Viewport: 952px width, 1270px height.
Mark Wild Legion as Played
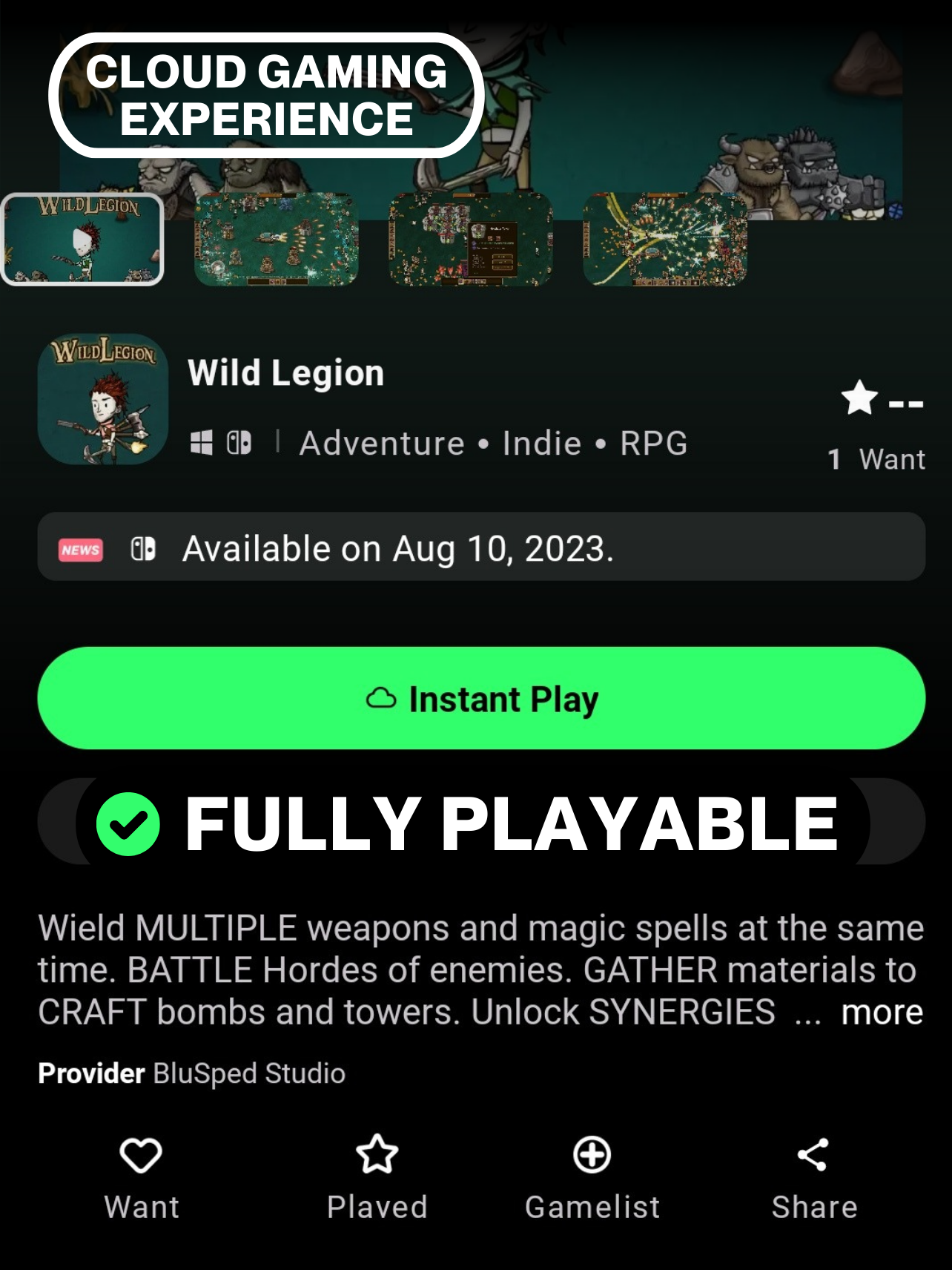376,1174
